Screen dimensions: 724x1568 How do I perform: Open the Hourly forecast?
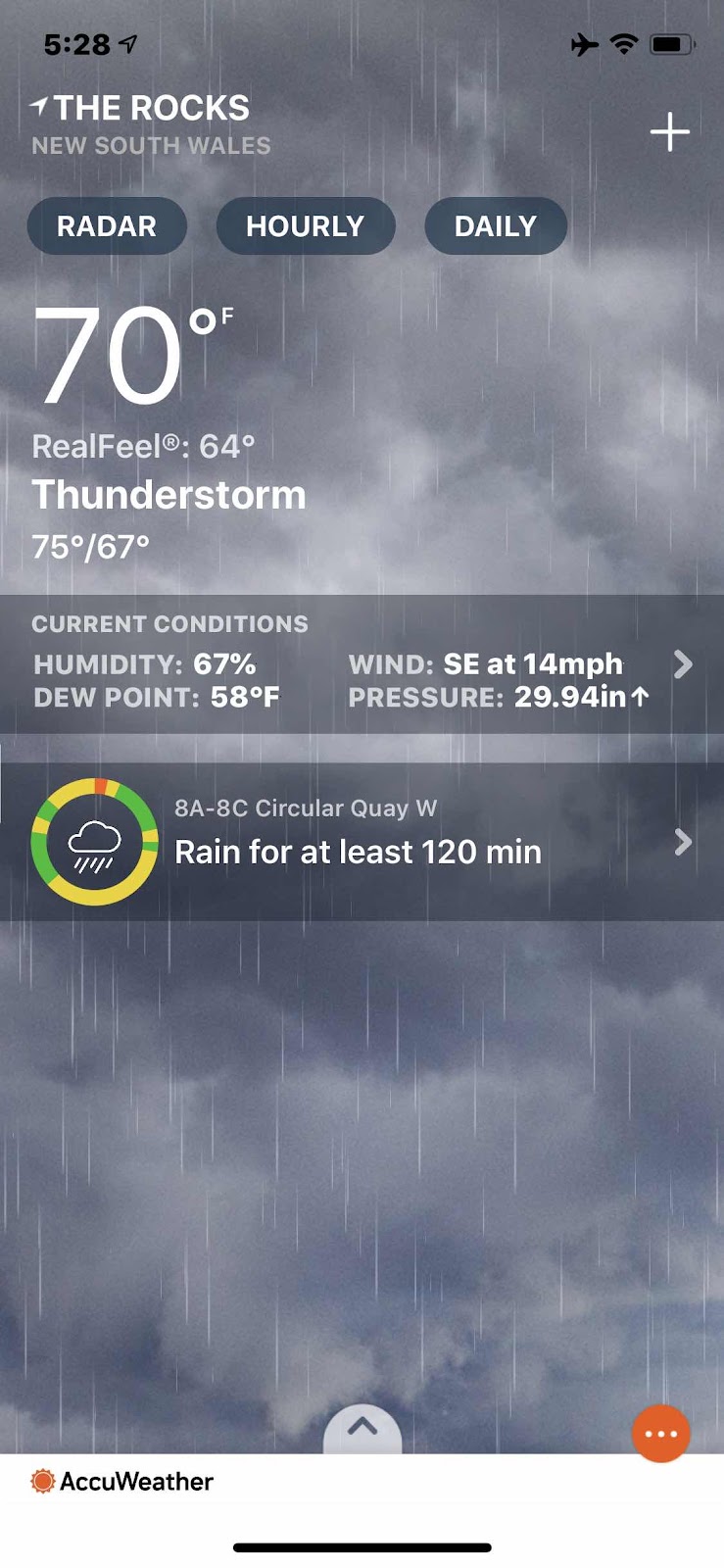[x=305, y=226]
